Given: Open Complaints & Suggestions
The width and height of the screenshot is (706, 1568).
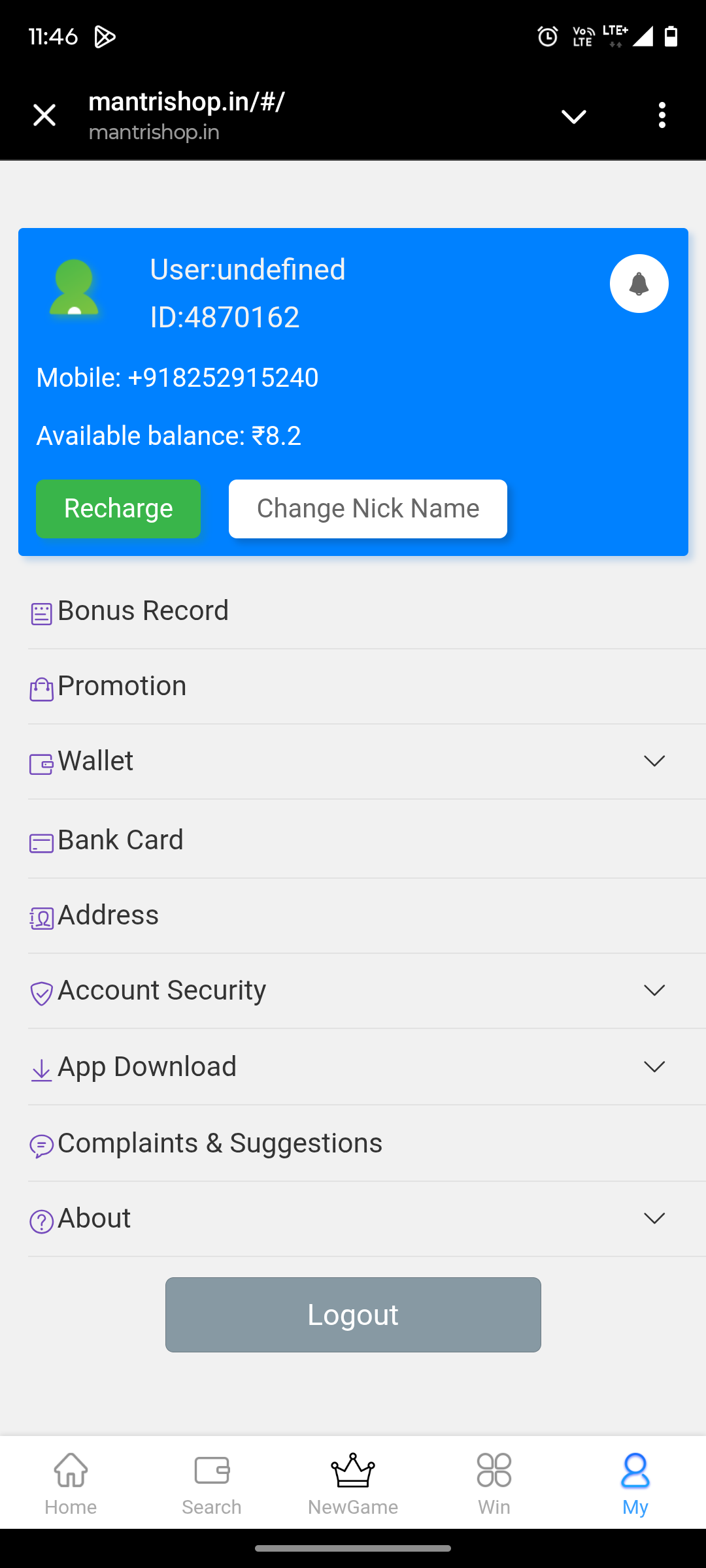Looking at the screenshot, I should [x=220, y=1144].
